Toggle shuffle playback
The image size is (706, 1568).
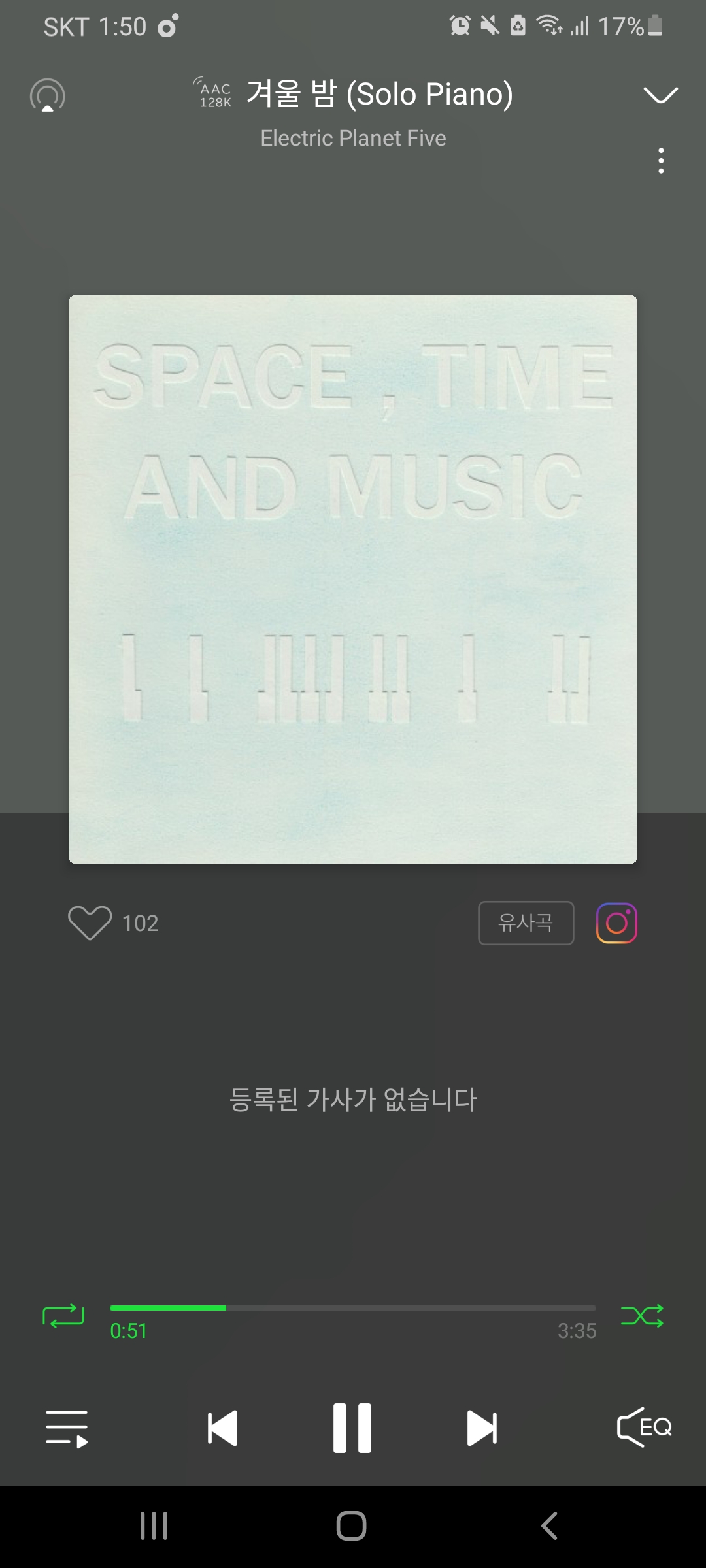click(x=642, y=1316)
